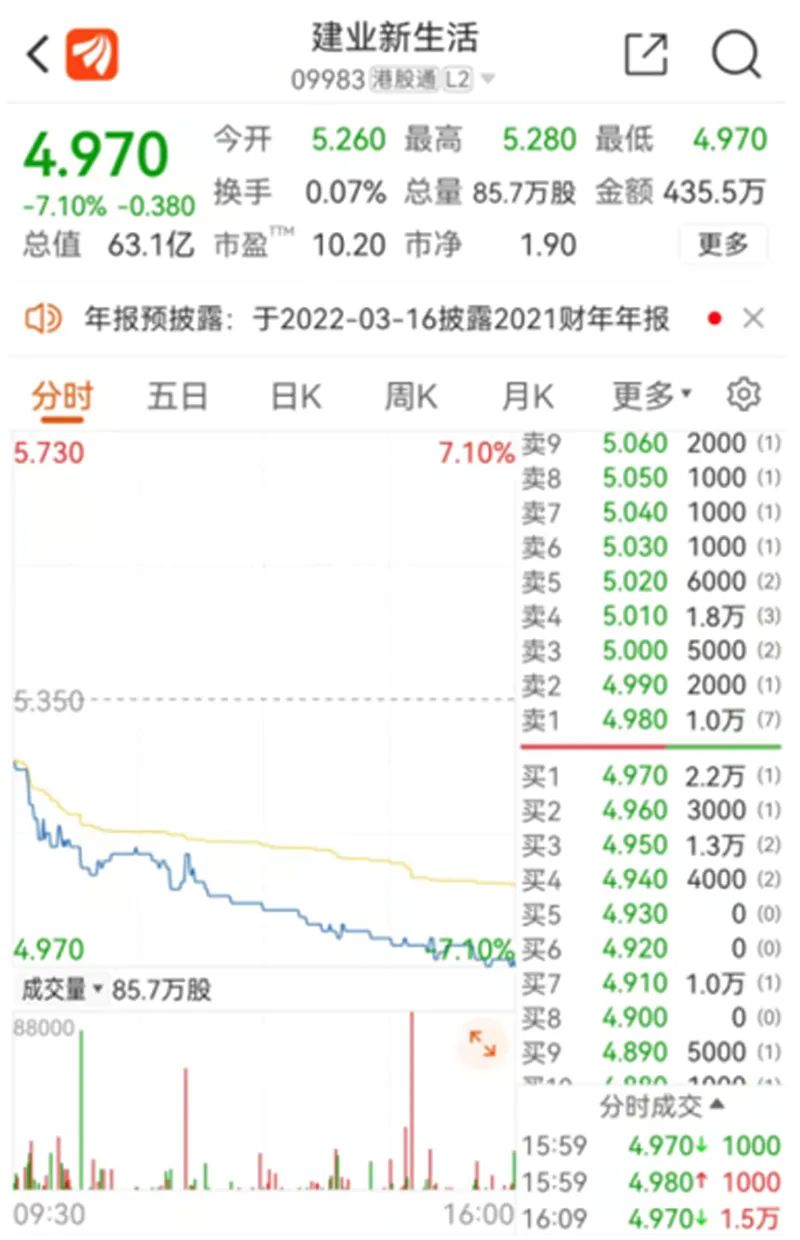
Task: Show the 月K chart
Action: click(x=527, y=396)
